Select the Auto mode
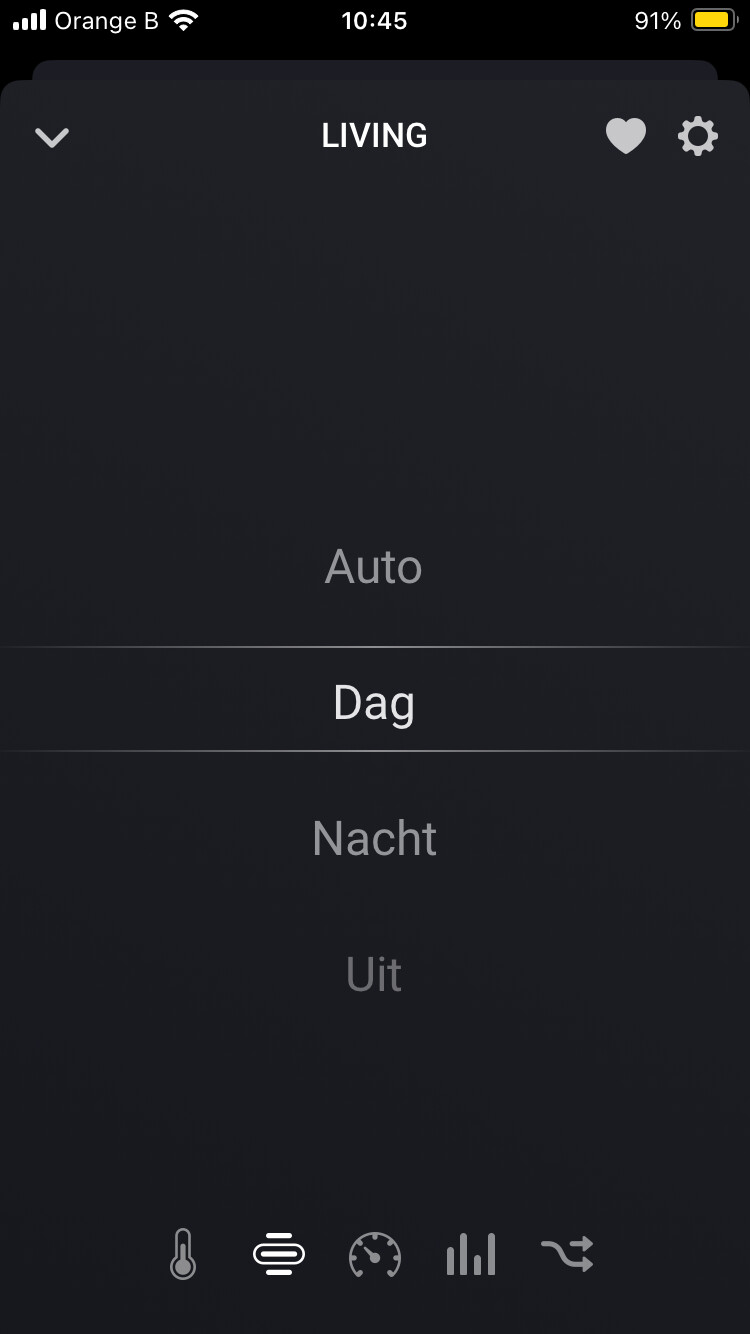The width and height of the screenshot is (750, 1334). [x=374, y=567]
